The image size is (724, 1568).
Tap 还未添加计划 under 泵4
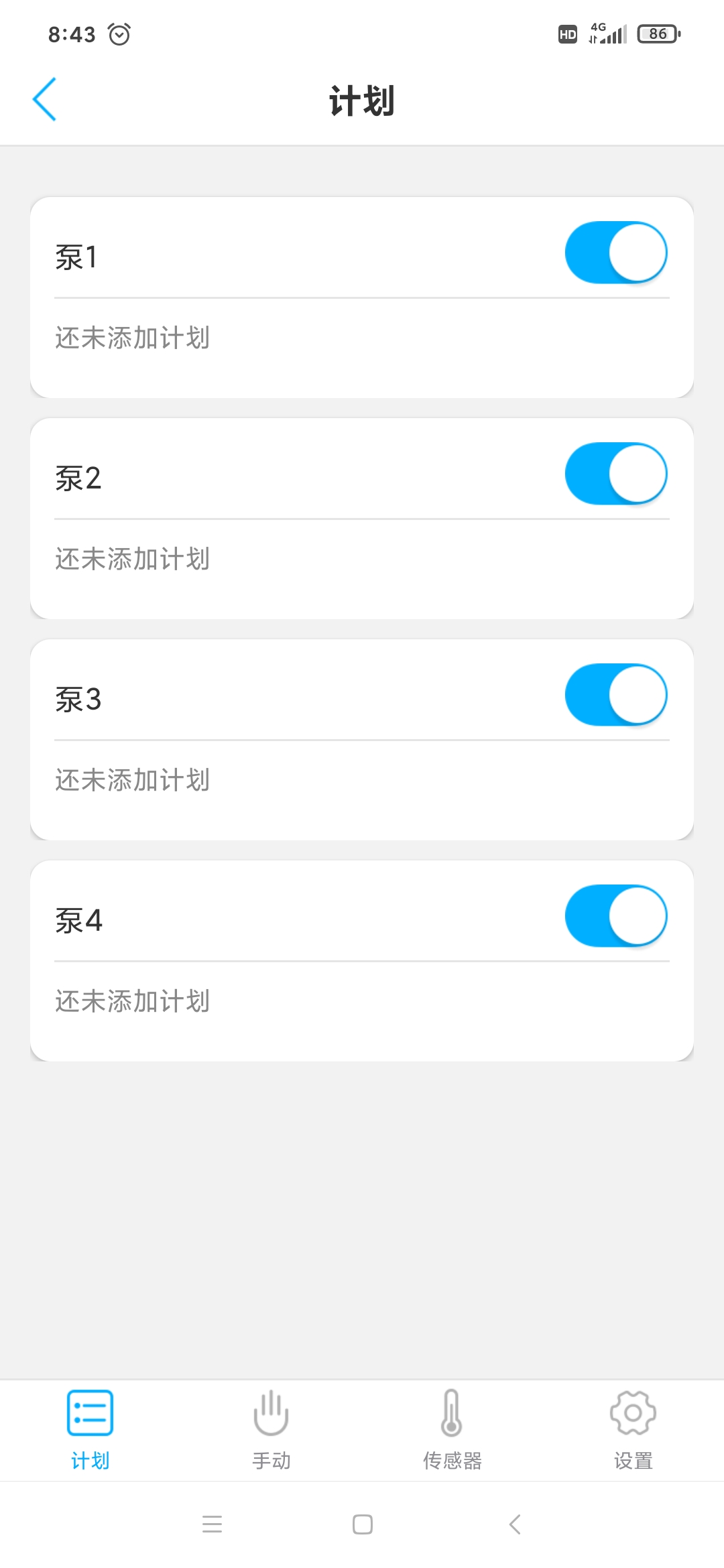(132, 1002)
